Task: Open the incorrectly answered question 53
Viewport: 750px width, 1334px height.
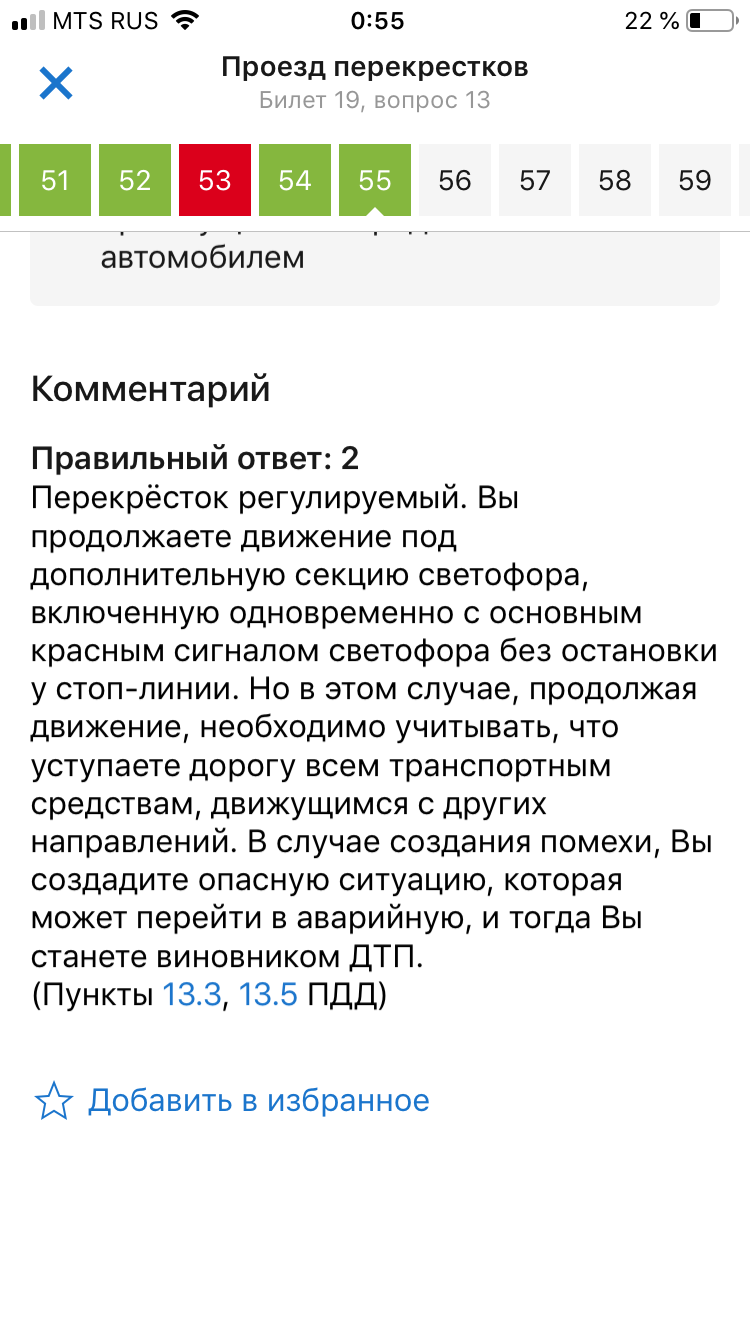Action: pyautogui.click(x=215, y=180)
